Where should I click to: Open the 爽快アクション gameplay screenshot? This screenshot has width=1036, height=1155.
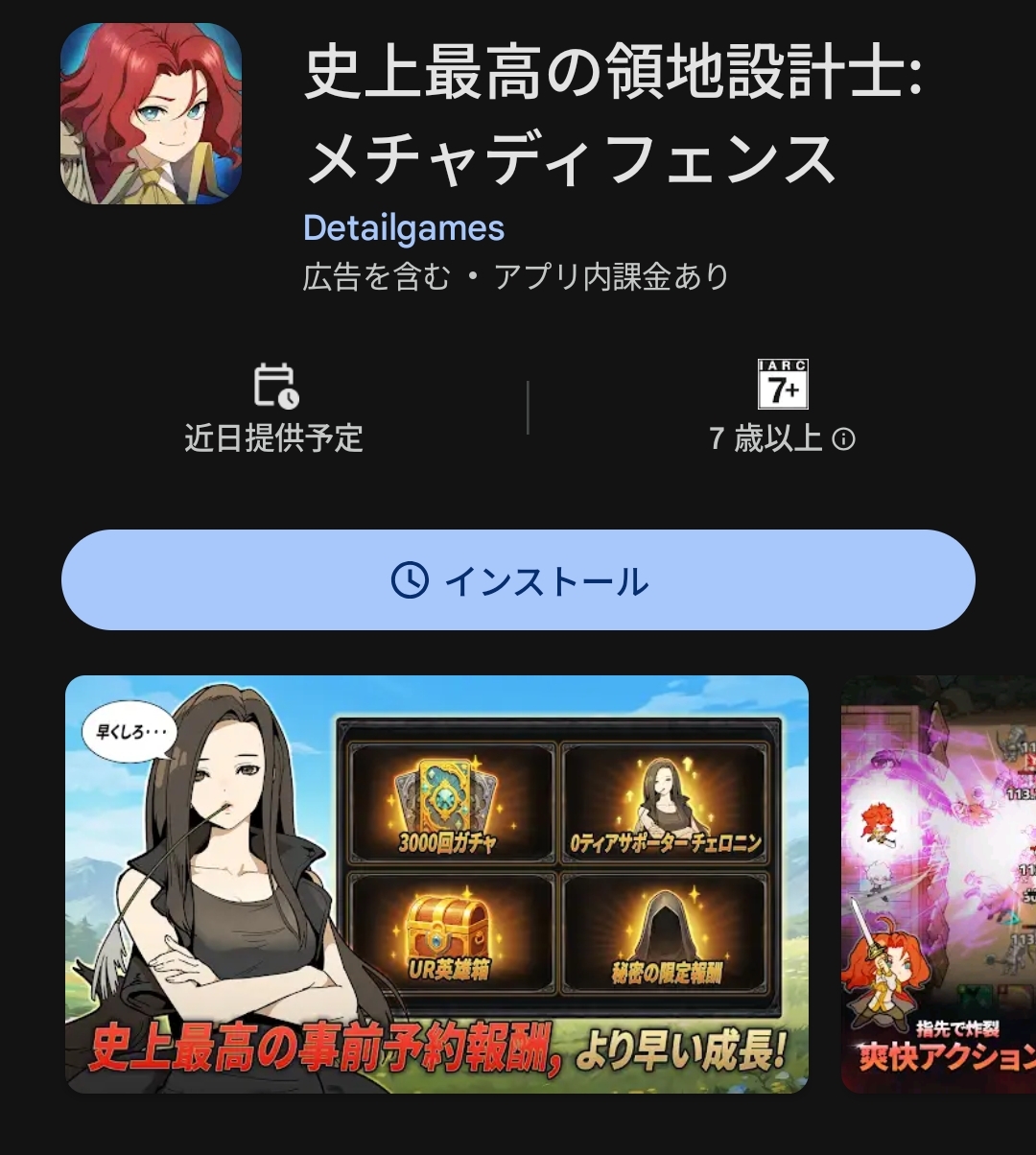click(x=938, y=884)
